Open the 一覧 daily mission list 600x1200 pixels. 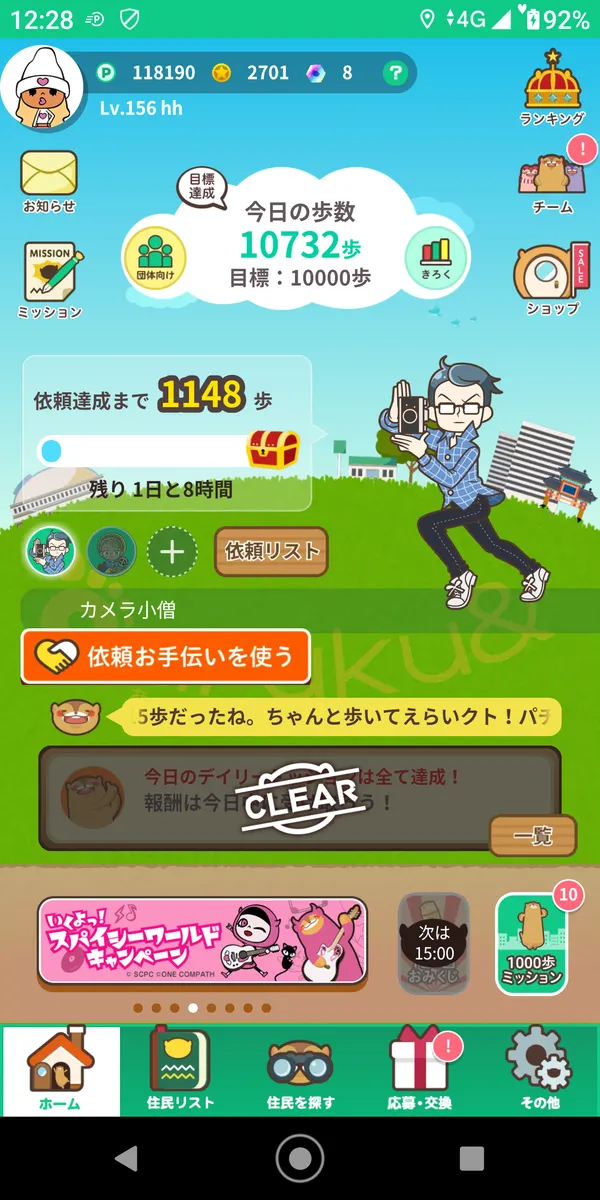[532, 836]
